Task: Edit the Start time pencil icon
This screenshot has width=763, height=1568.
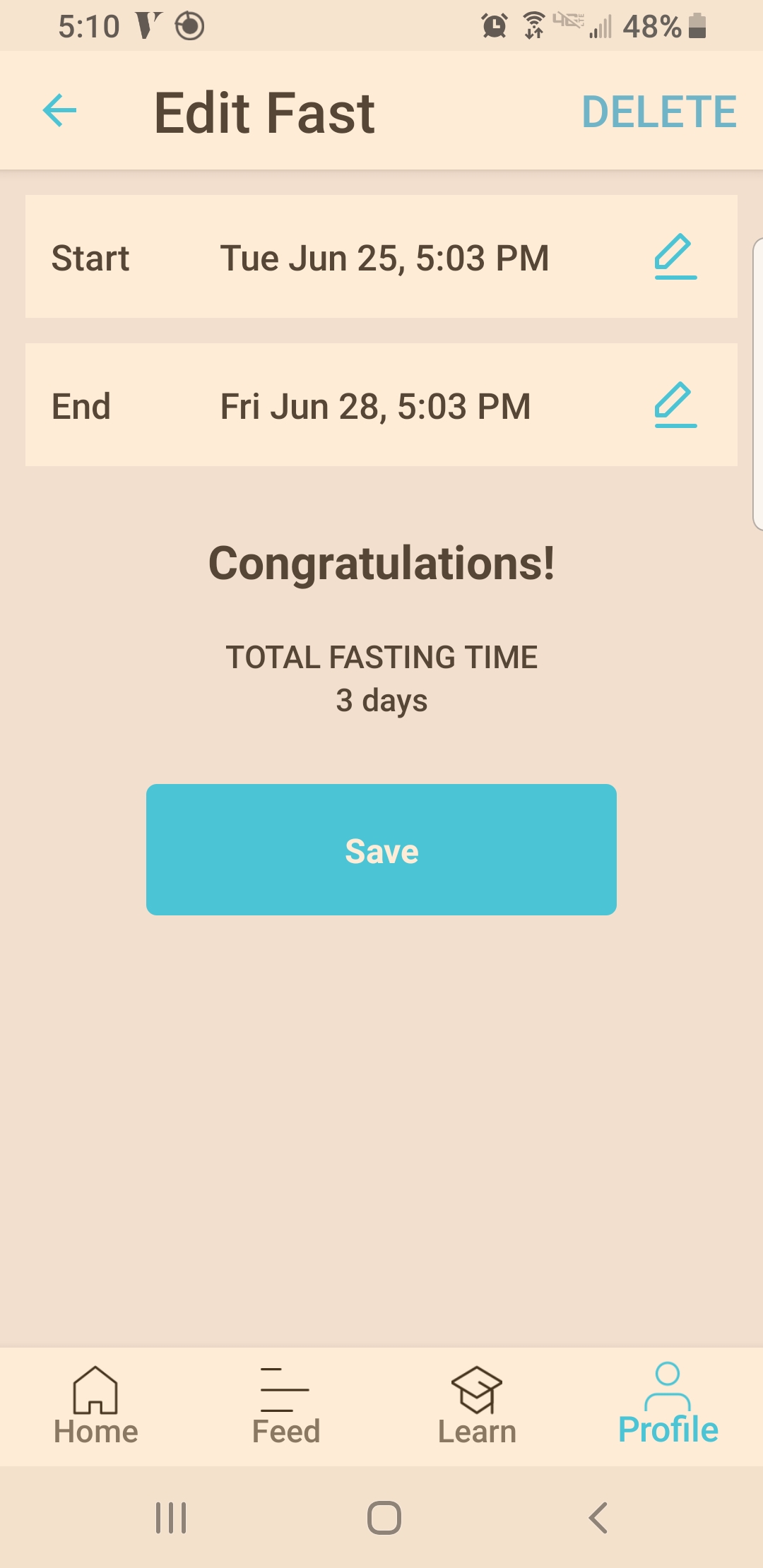Action: coord(675,256)
